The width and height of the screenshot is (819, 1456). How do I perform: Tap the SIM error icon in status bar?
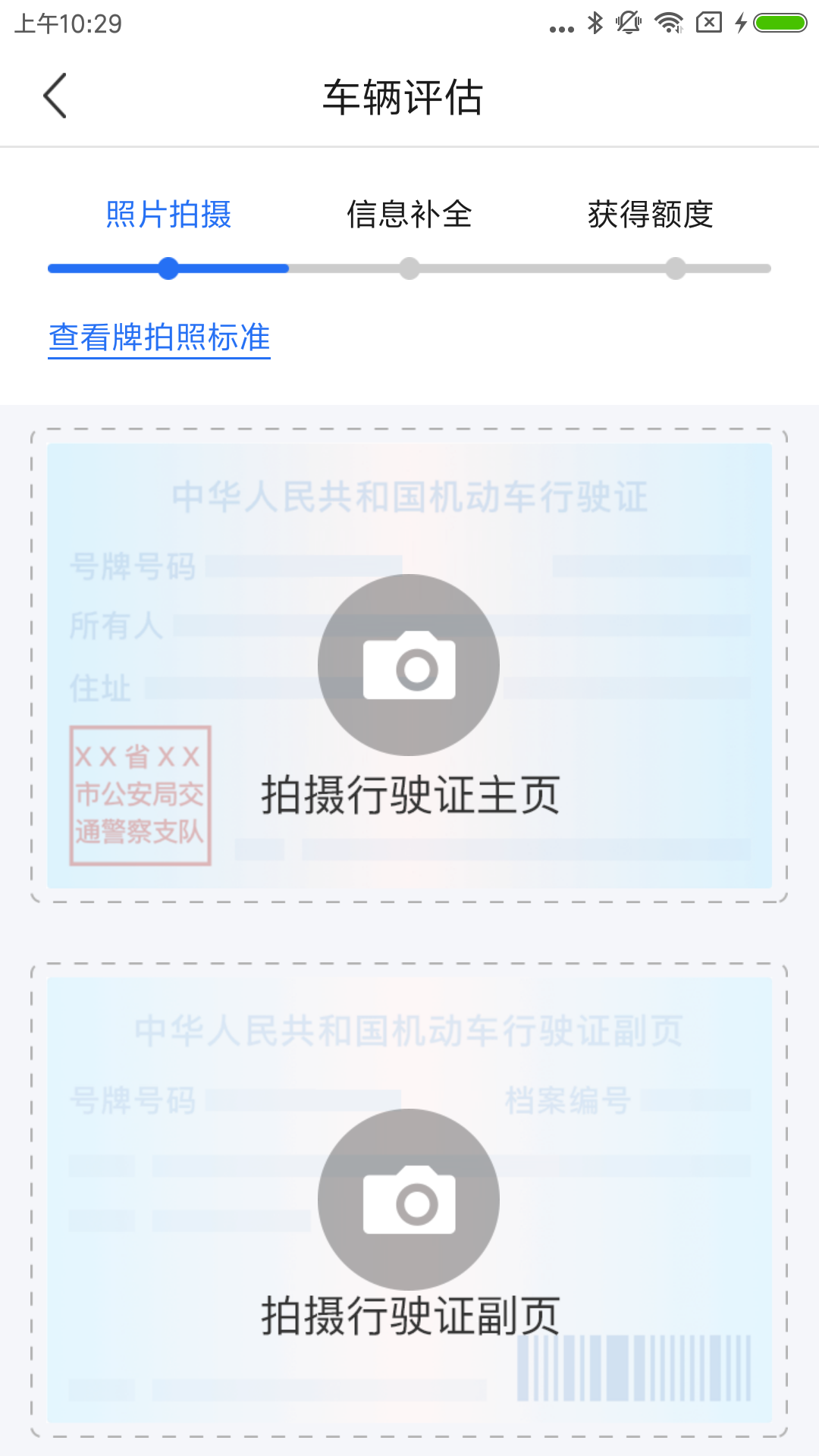(x=709, y=24)
